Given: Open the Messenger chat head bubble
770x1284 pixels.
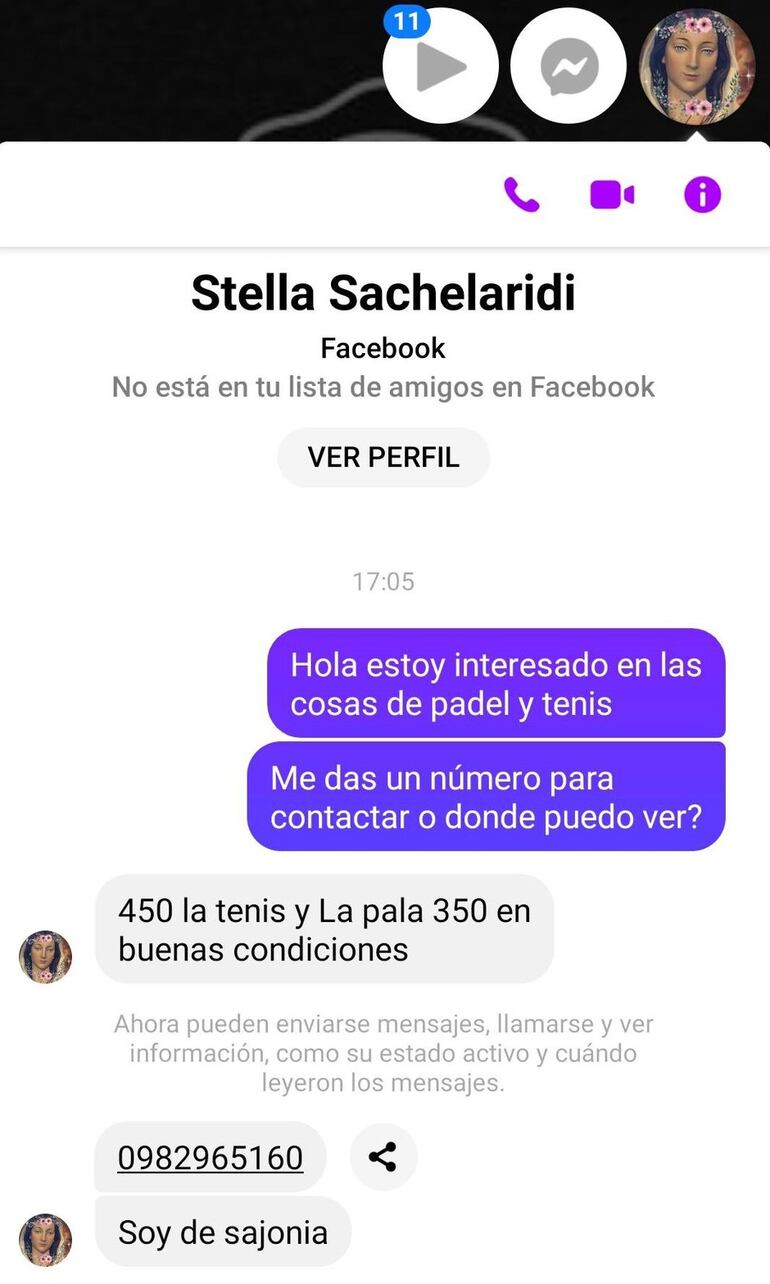Looking at the screenshot, I should click(568, 67).
